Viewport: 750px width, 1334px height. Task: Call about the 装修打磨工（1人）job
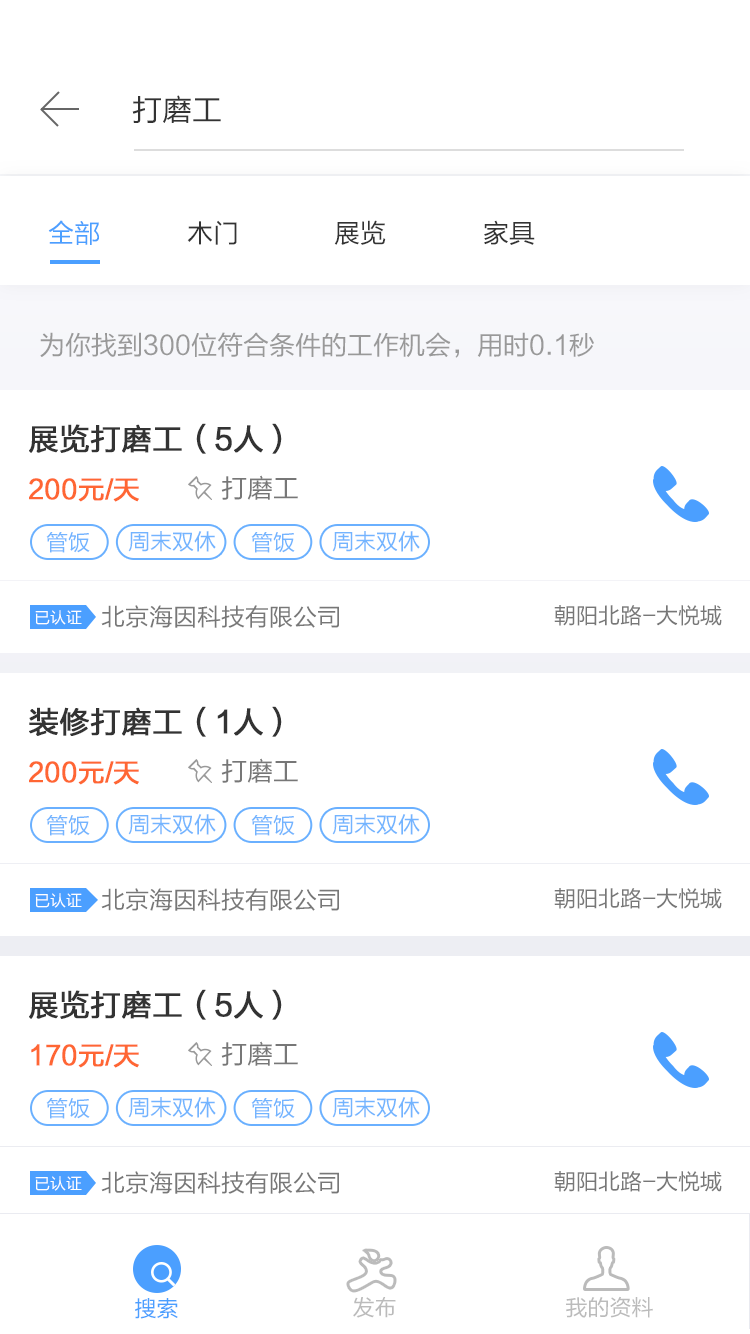pyautogui.click(x=680, y=777)
